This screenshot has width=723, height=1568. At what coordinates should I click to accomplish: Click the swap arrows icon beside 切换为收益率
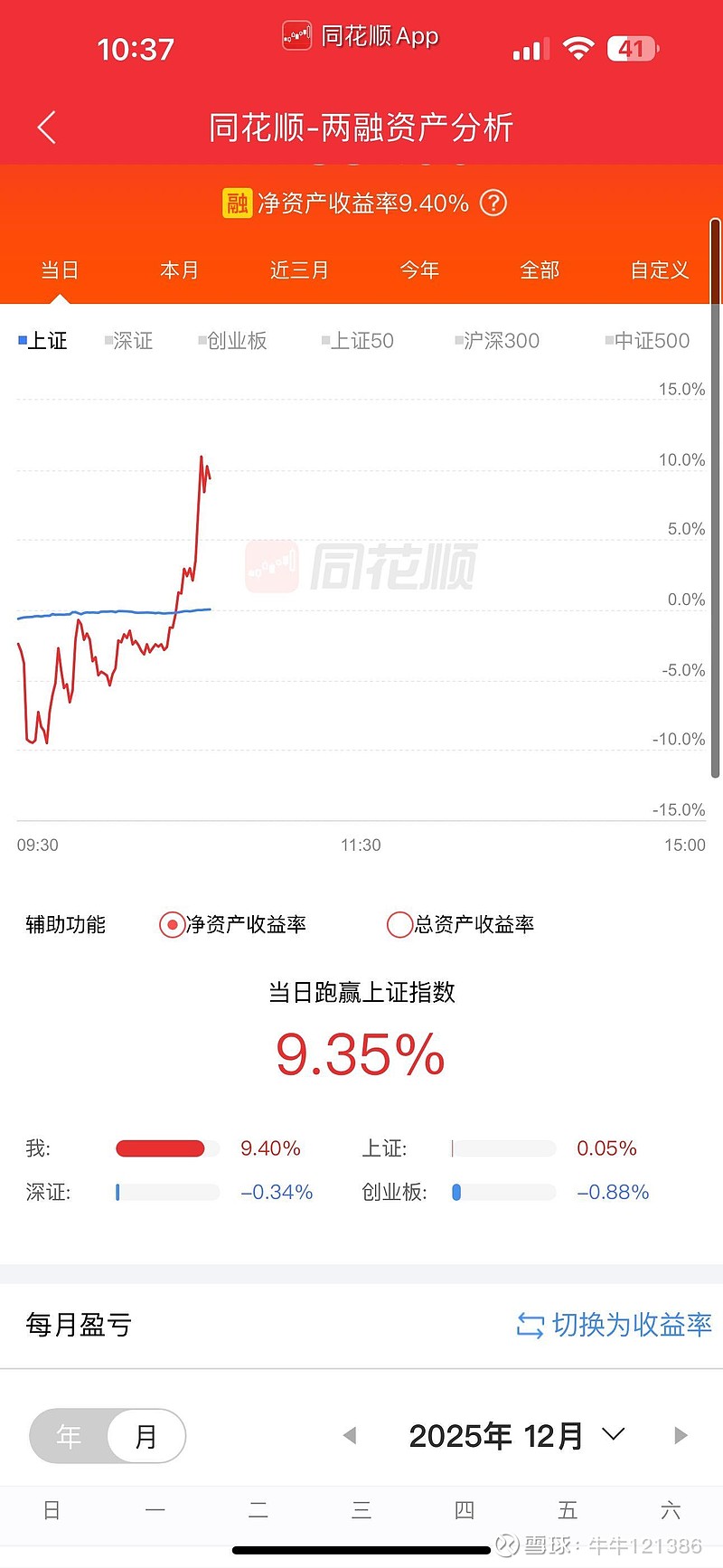tap(529, 1325)
